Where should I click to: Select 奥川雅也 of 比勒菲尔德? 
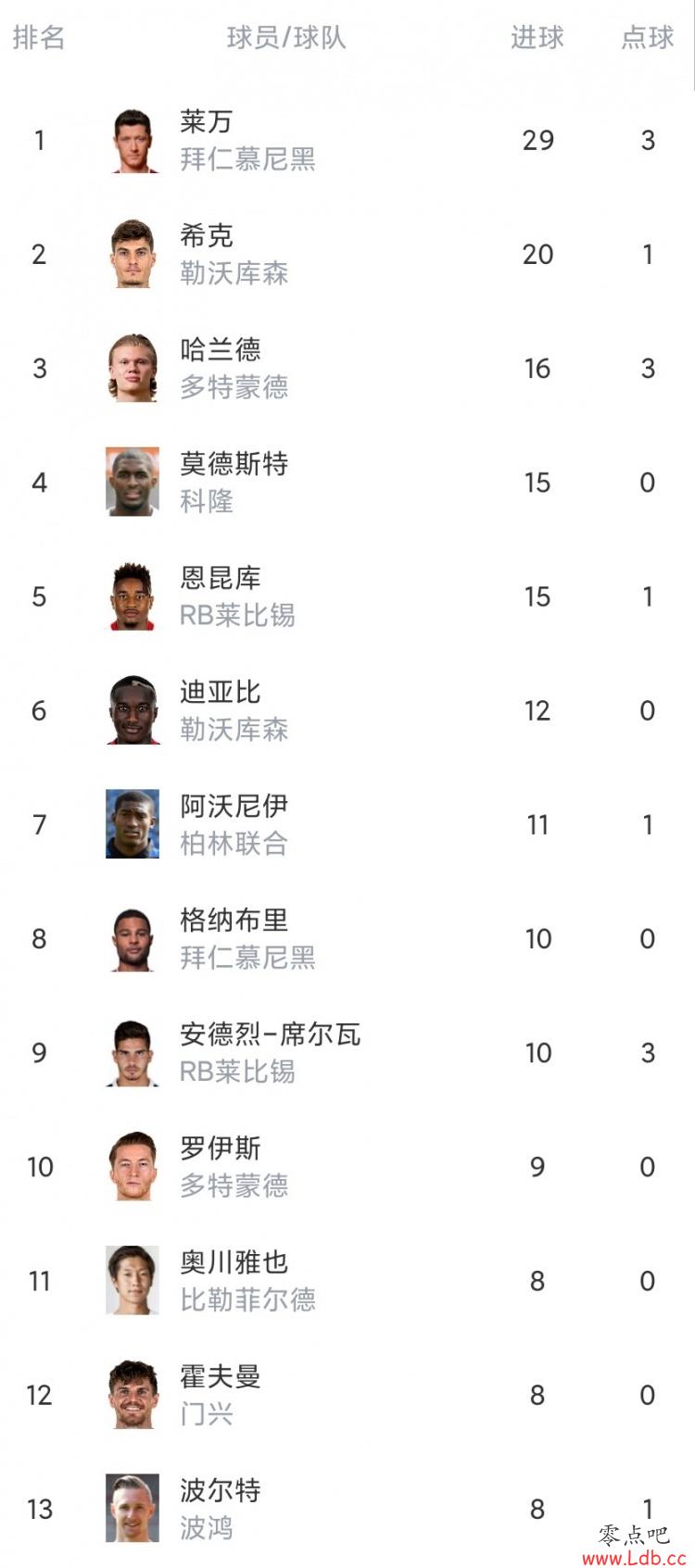[347, 1280]
